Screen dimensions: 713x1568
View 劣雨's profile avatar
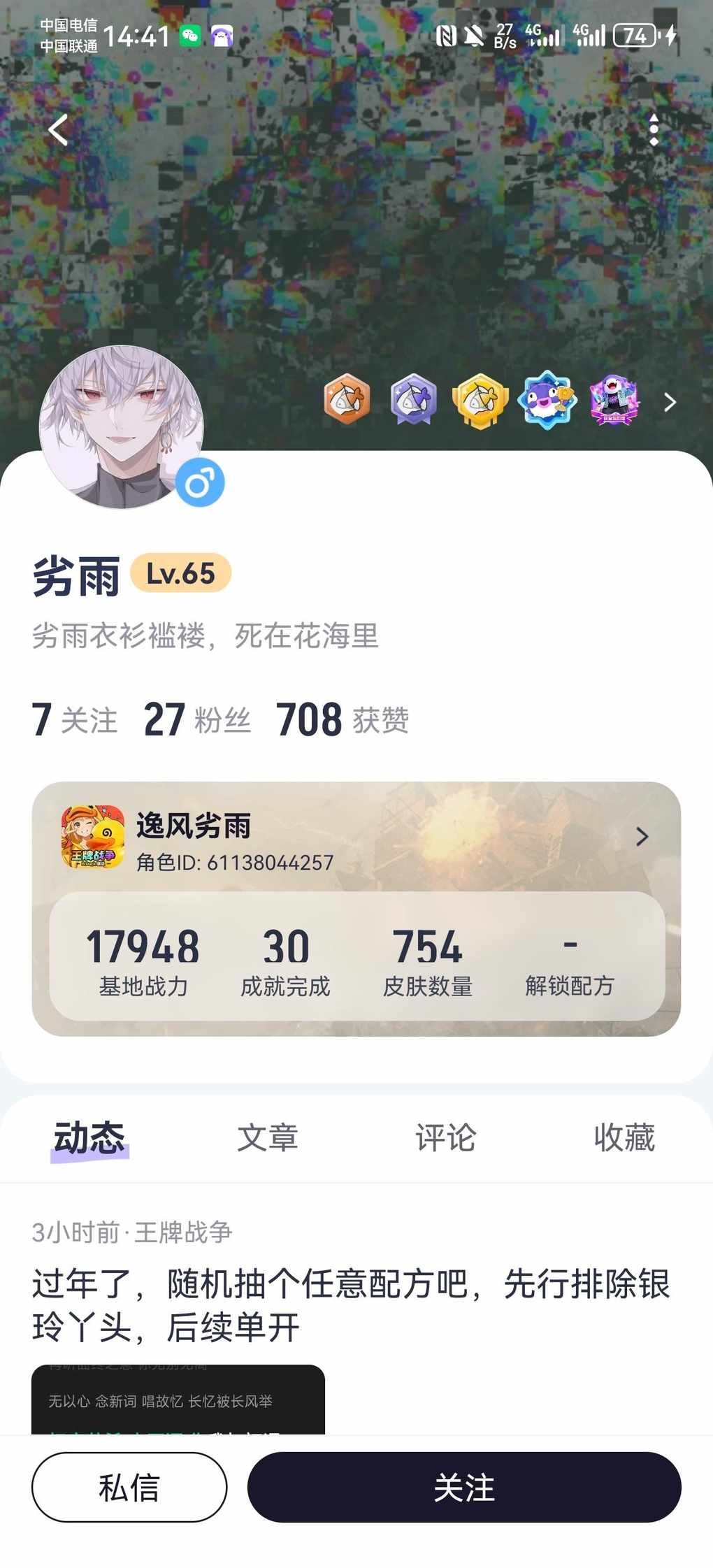coord(121,426)
